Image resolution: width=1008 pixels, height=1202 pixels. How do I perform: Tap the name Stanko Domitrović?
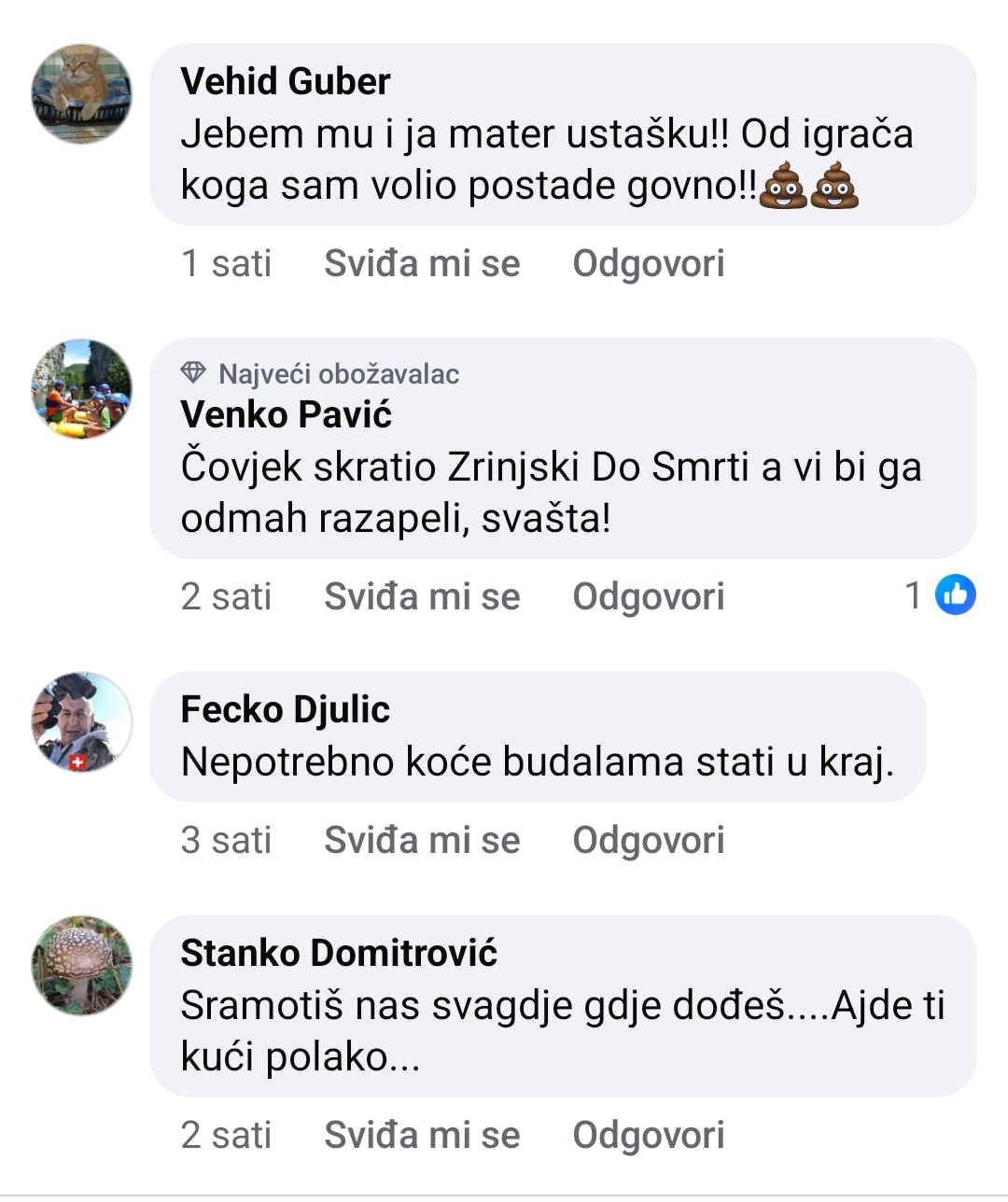pos(338,954)
